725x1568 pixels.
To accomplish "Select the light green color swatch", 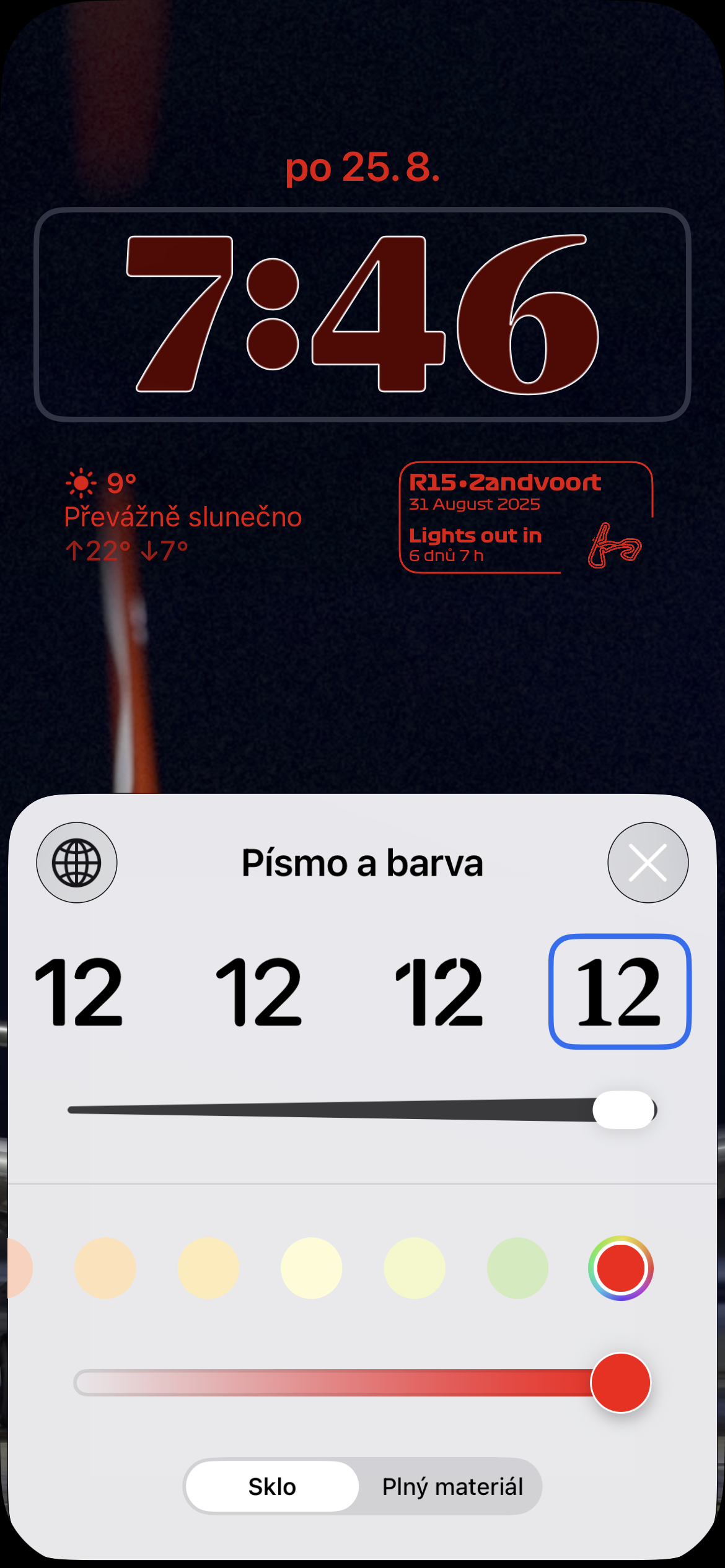I will click(517, 1268).
